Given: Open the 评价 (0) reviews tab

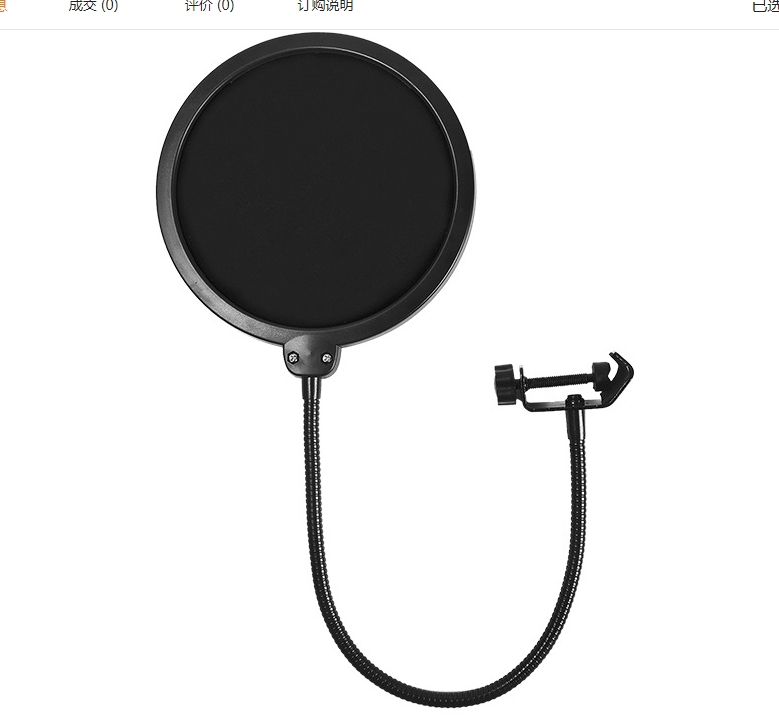Looking at the screenshot, I should coord(209,6).
